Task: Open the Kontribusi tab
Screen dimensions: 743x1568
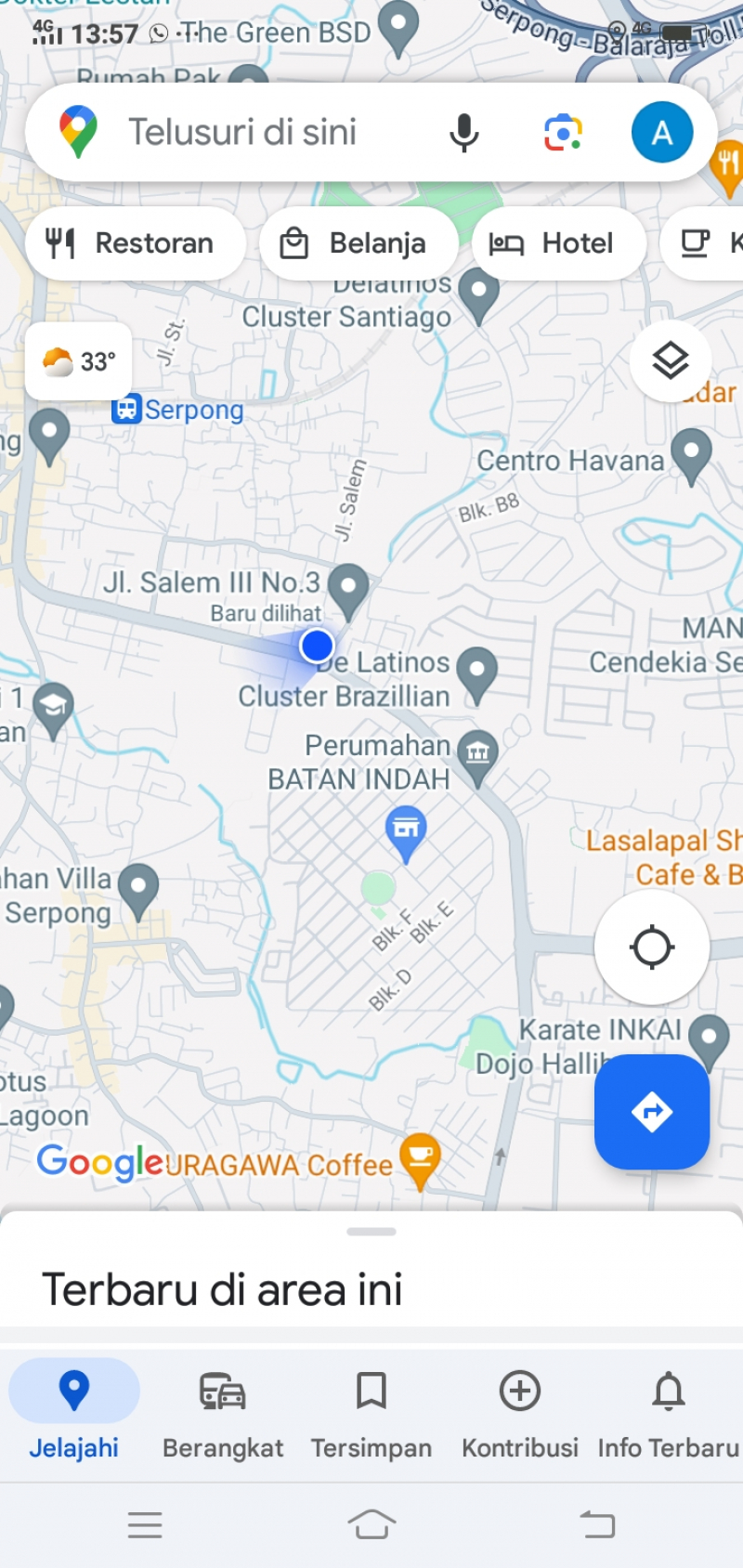Action: (x=518, y=1412)
